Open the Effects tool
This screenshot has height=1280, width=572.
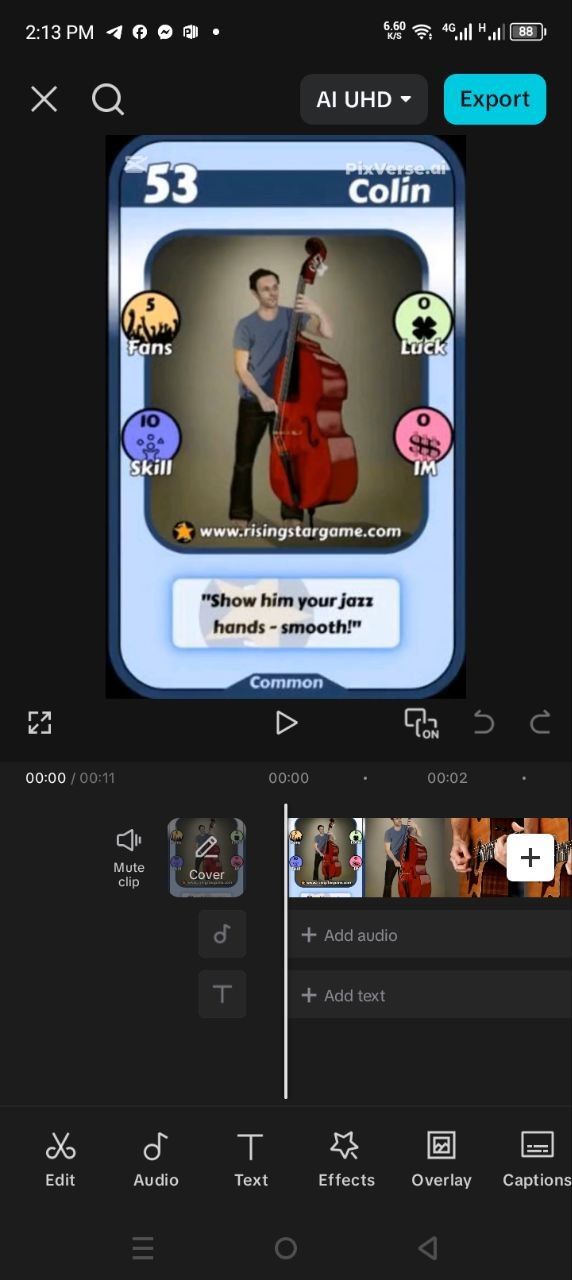coord(346,1160)
